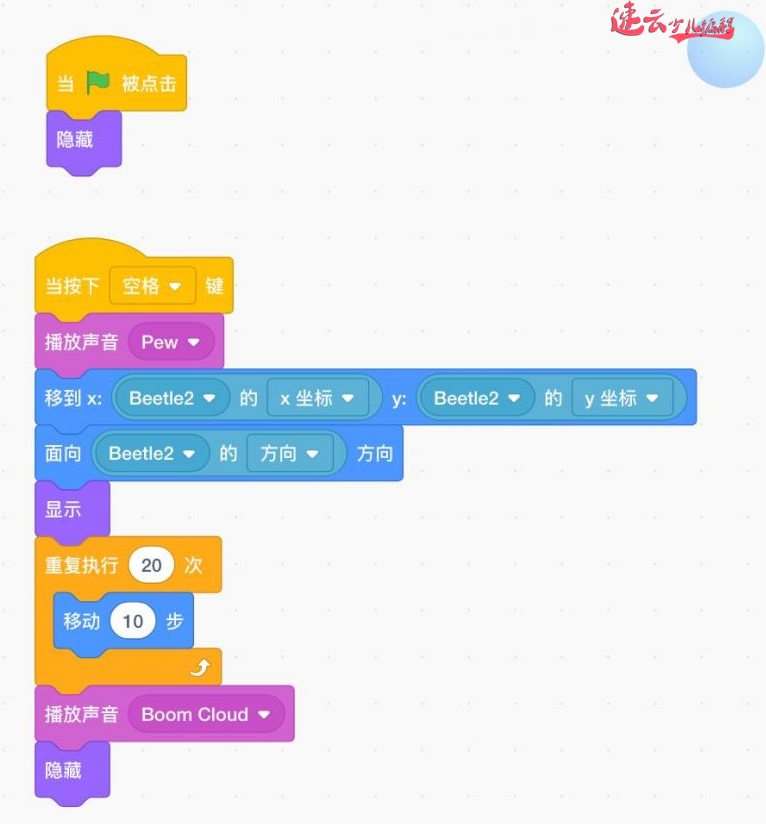Click the 播放声音 Pew block
Viewport: 766px width, 824px height.
pyautogui.click(x=82, y=341)
